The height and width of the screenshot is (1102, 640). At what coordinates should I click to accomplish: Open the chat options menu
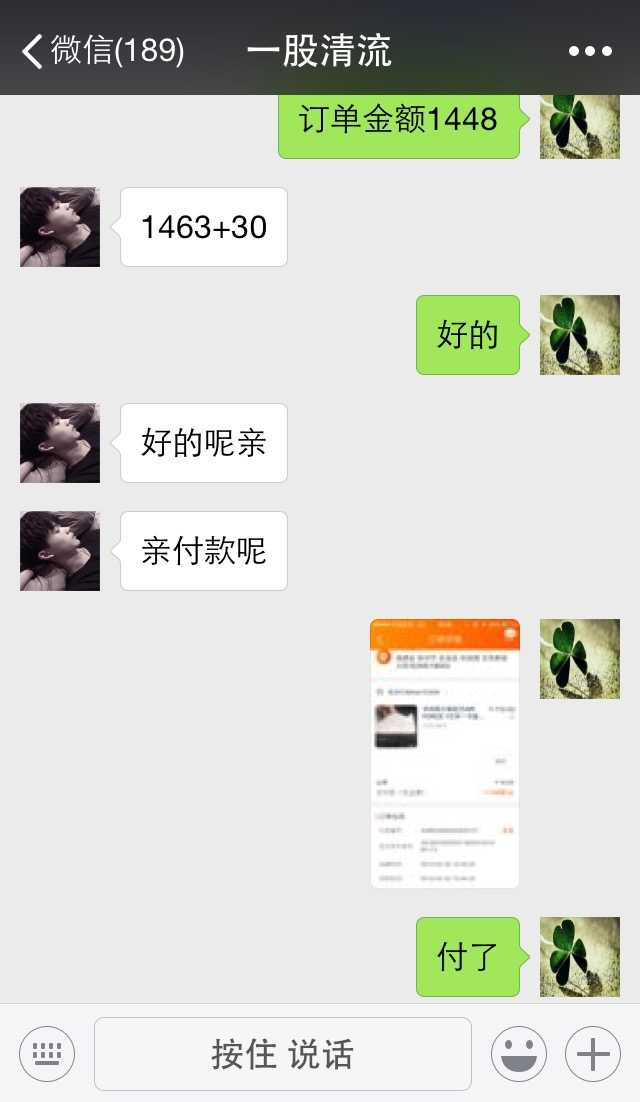[590, 51]
